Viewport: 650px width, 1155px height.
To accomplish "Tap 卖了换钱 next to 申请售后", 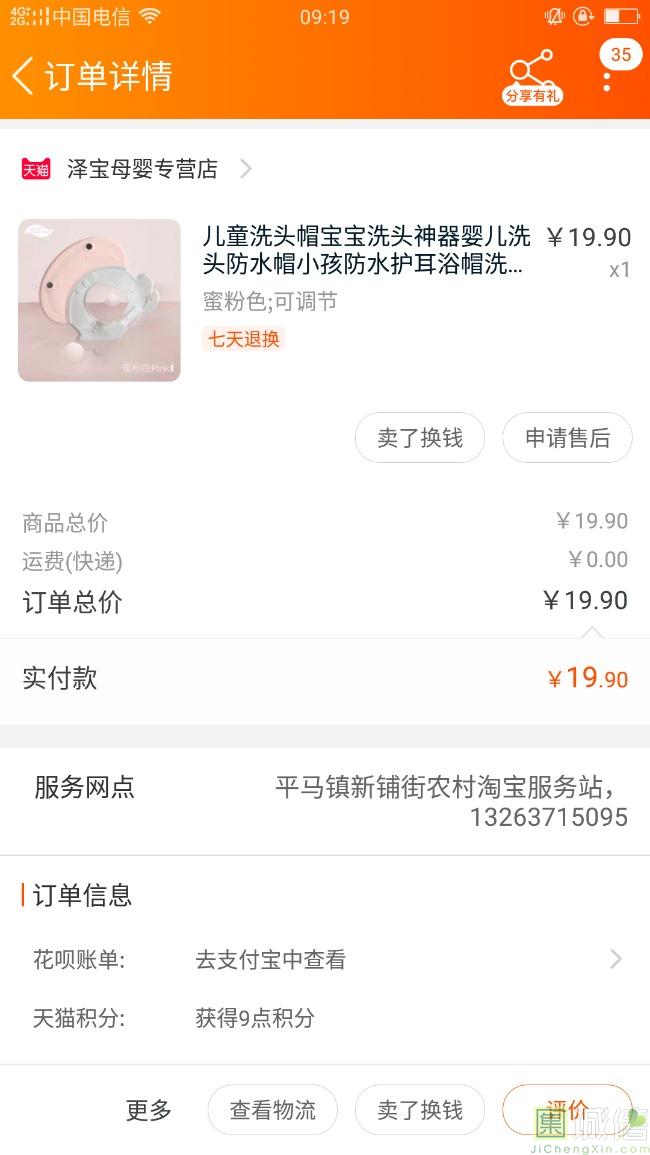I will pyautogui.click(x=420, y=438).
